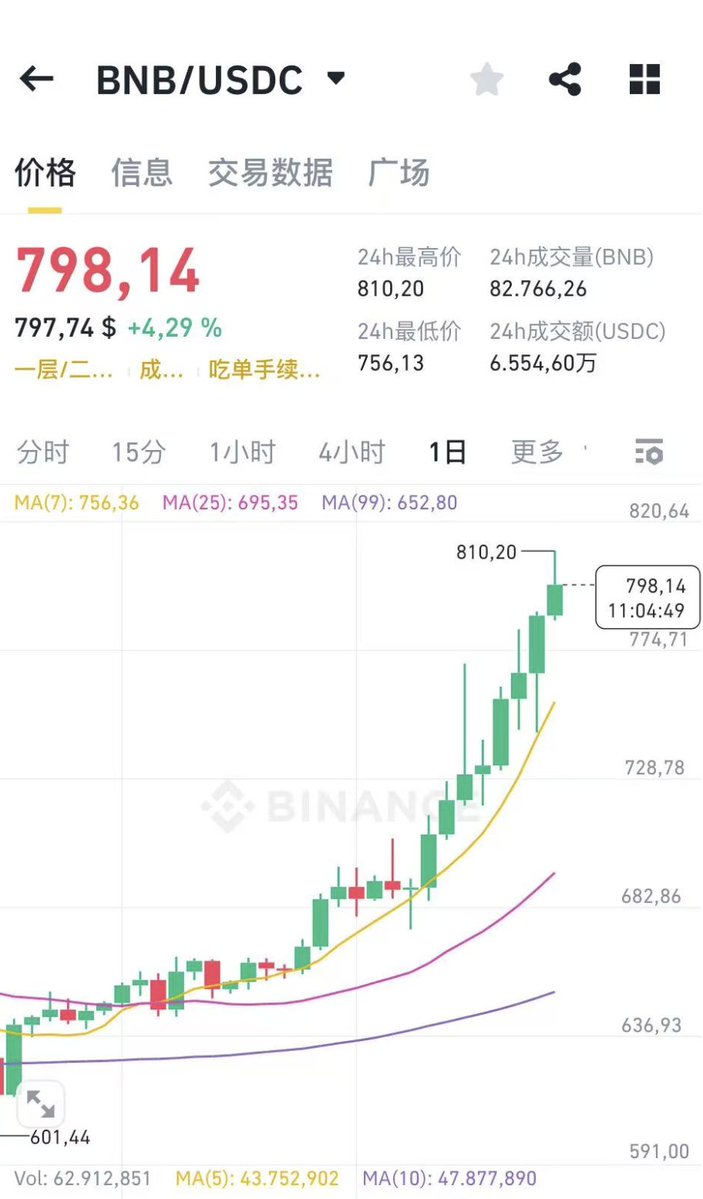This screenshot has height=1199, width=703.
Task: Switch to the 广场 tab
Action: [399, 173]
